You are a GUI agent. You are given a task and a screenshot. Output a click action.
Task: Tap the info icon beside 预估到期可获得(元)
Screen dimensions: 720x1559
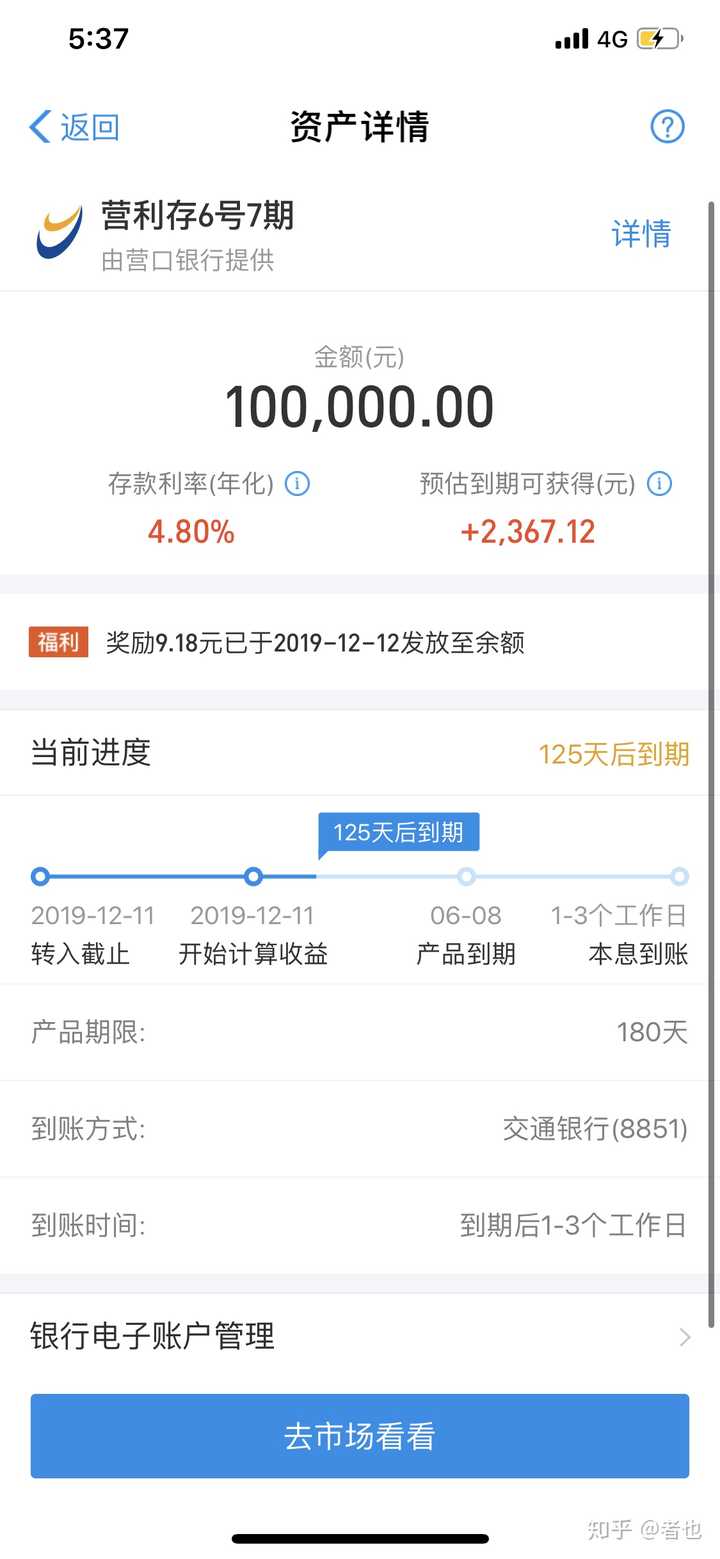(659, 484)
